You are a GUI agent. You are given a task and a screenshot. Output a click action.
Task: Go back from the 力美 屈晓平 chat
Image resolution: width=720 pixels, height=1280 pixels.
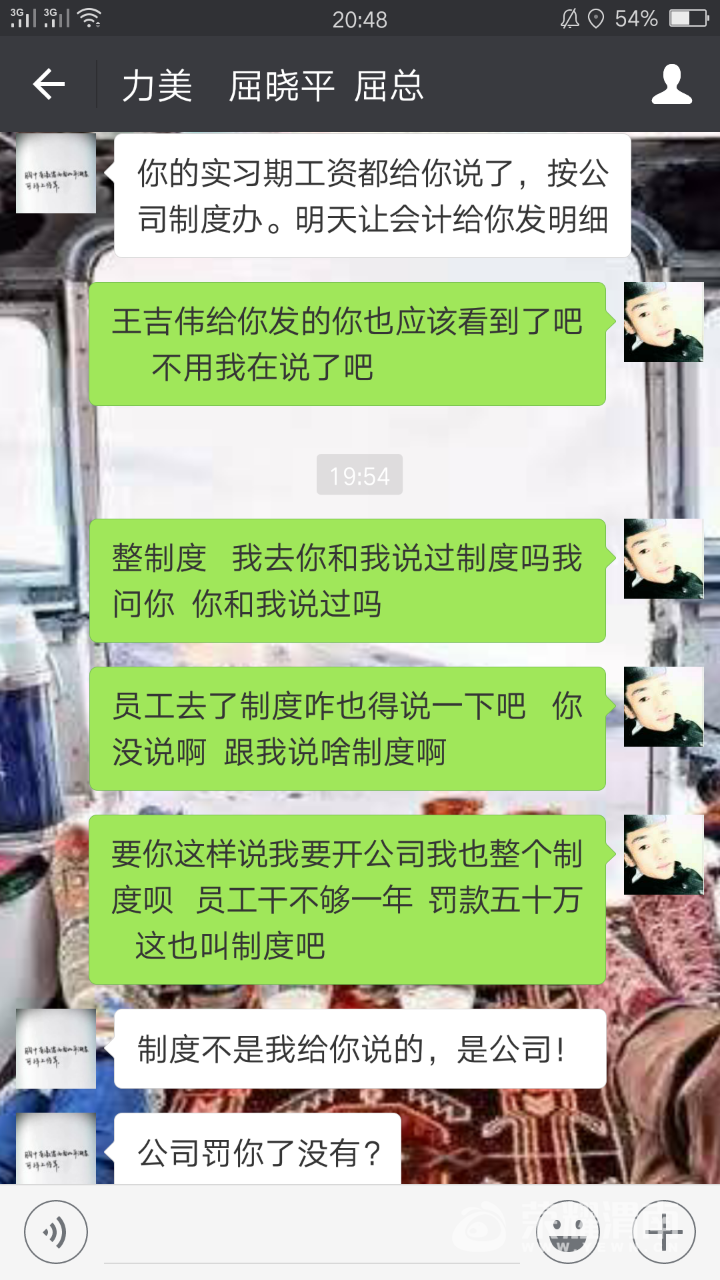(48, 85)
